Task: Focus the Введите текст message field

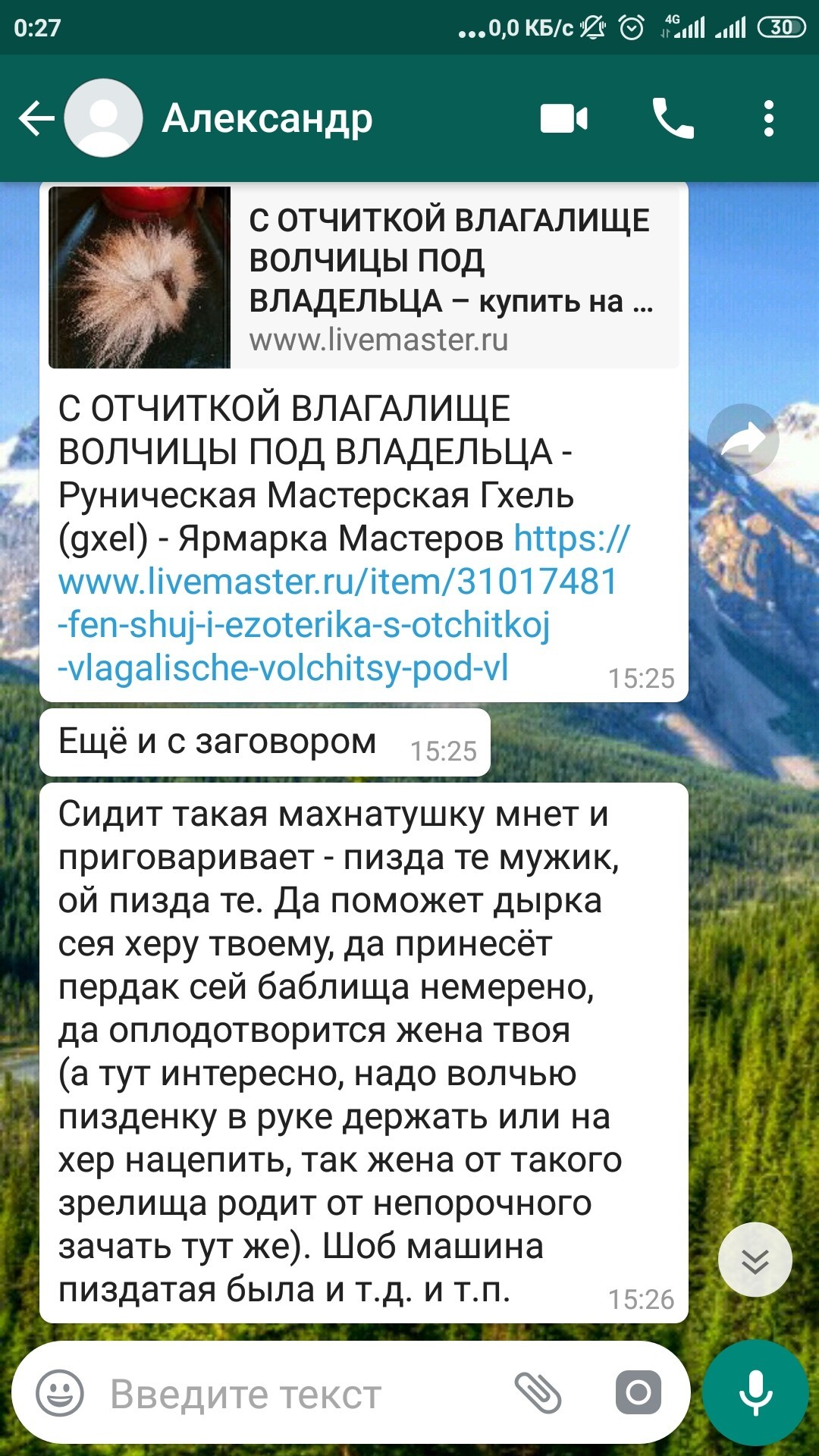Action: click(288, 1393)
